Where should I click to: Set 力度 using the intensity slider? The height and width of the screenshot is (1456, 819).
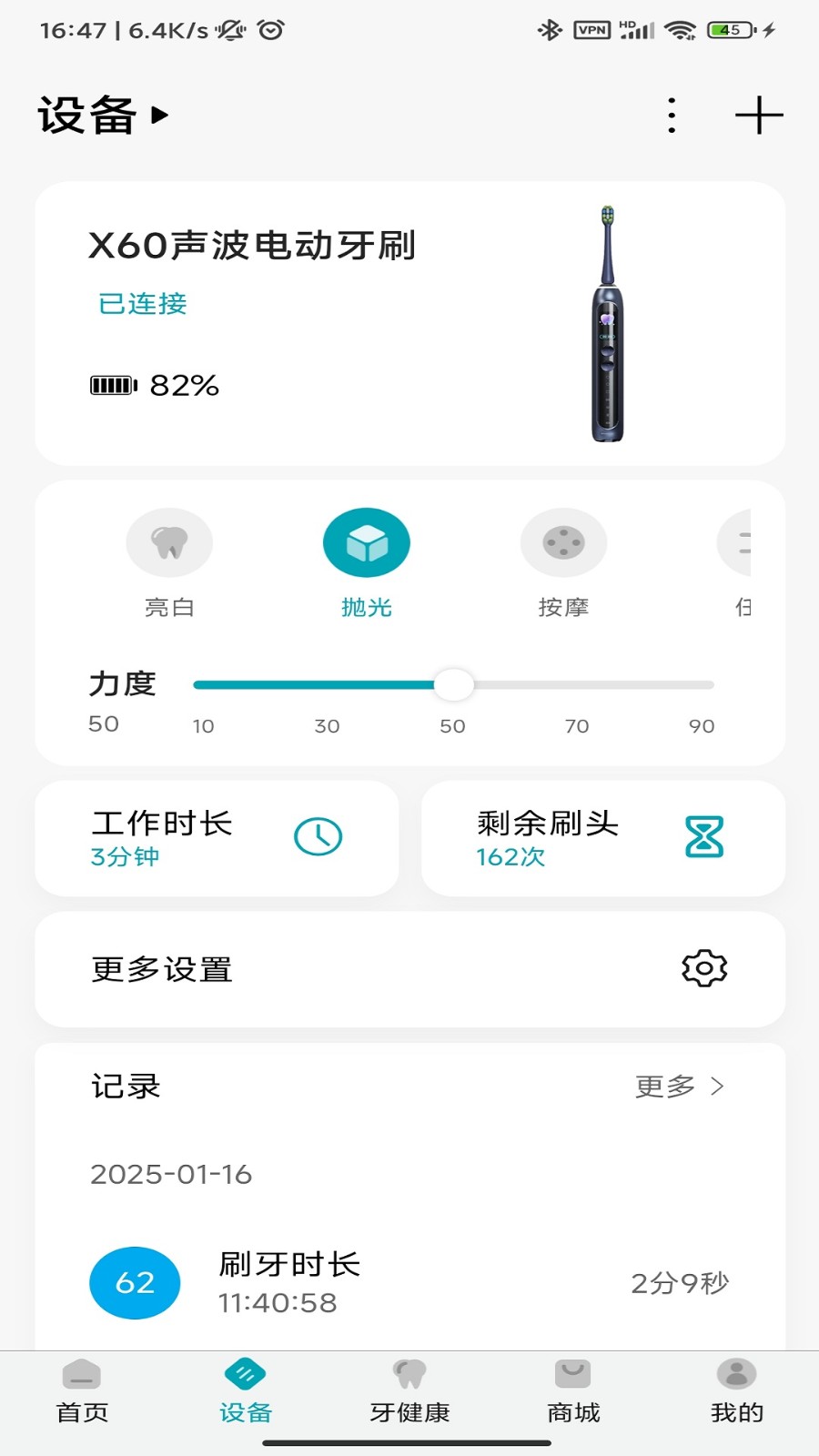click(x=454, y=686)
